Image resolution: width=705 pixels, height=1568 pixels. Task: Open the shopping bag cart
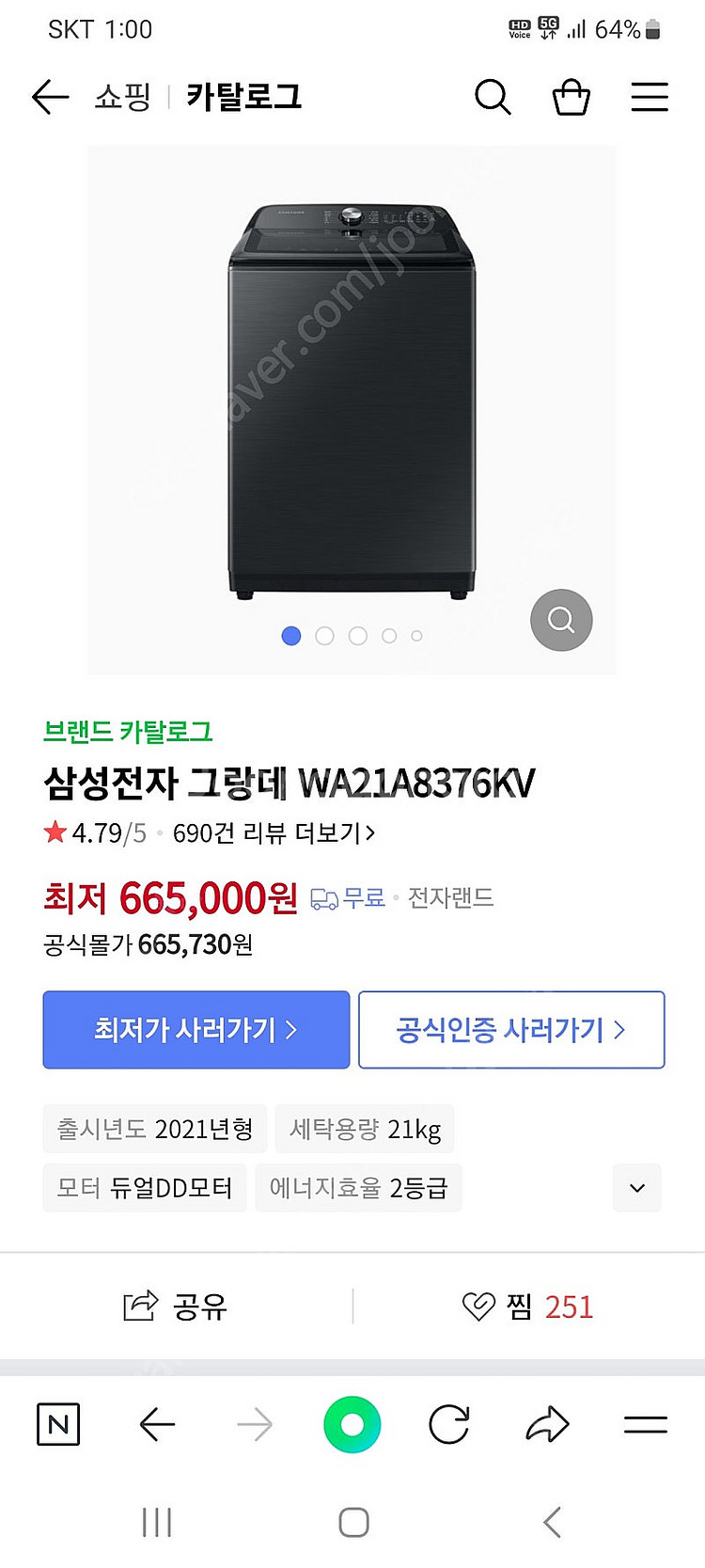pos(571,97)
